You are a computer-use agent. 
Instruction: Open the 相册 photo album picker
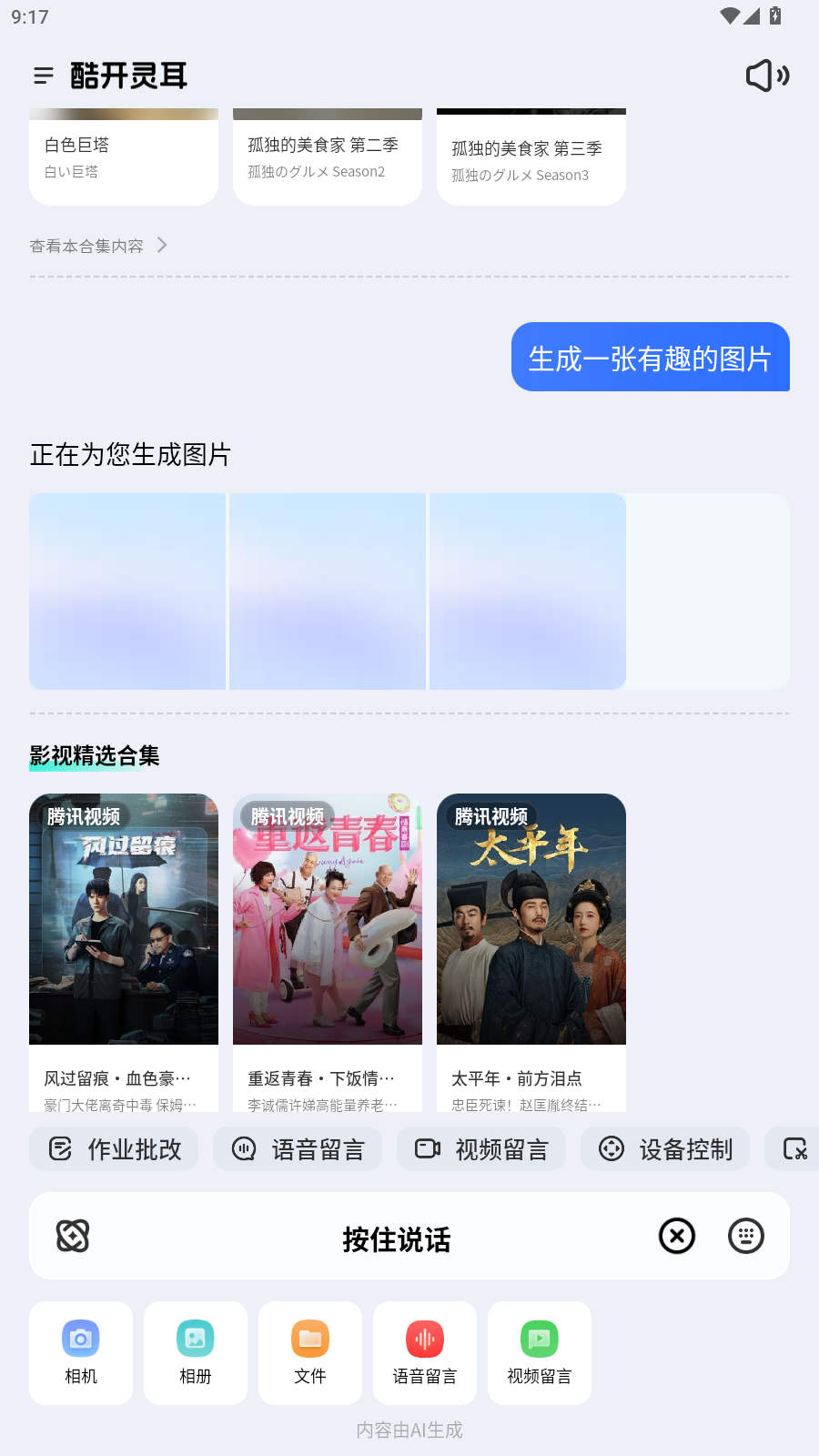click(195, 1352)
